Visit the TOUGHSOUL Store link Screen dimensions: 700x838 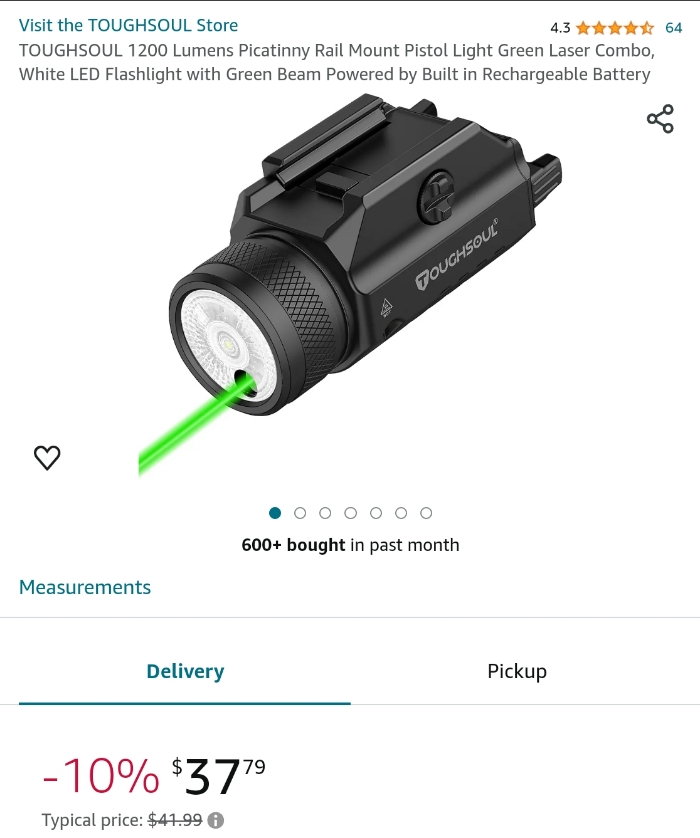[128, 25]
